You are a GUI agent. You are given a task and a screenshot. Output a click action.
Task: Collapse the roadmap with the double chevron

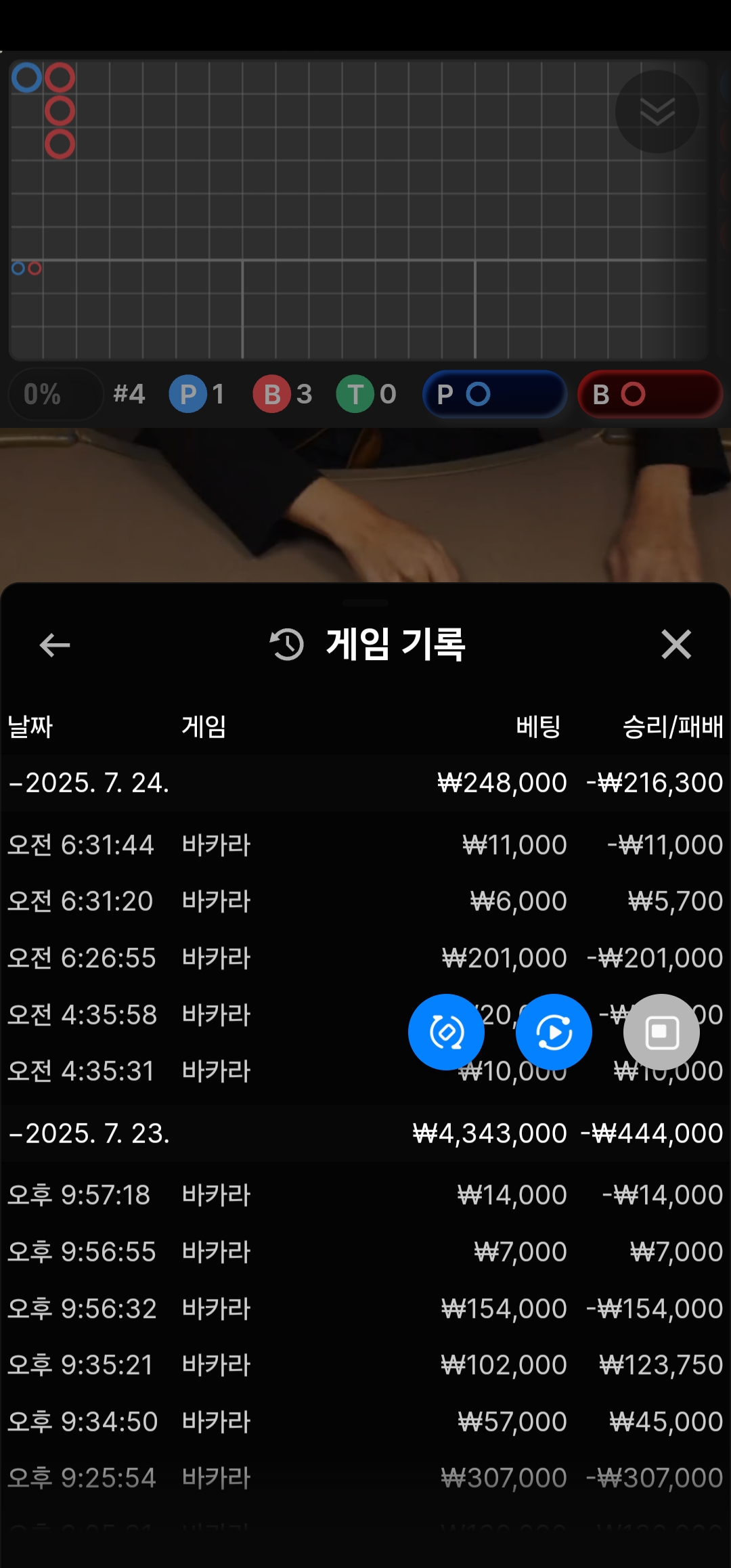(x=657, y=112)
